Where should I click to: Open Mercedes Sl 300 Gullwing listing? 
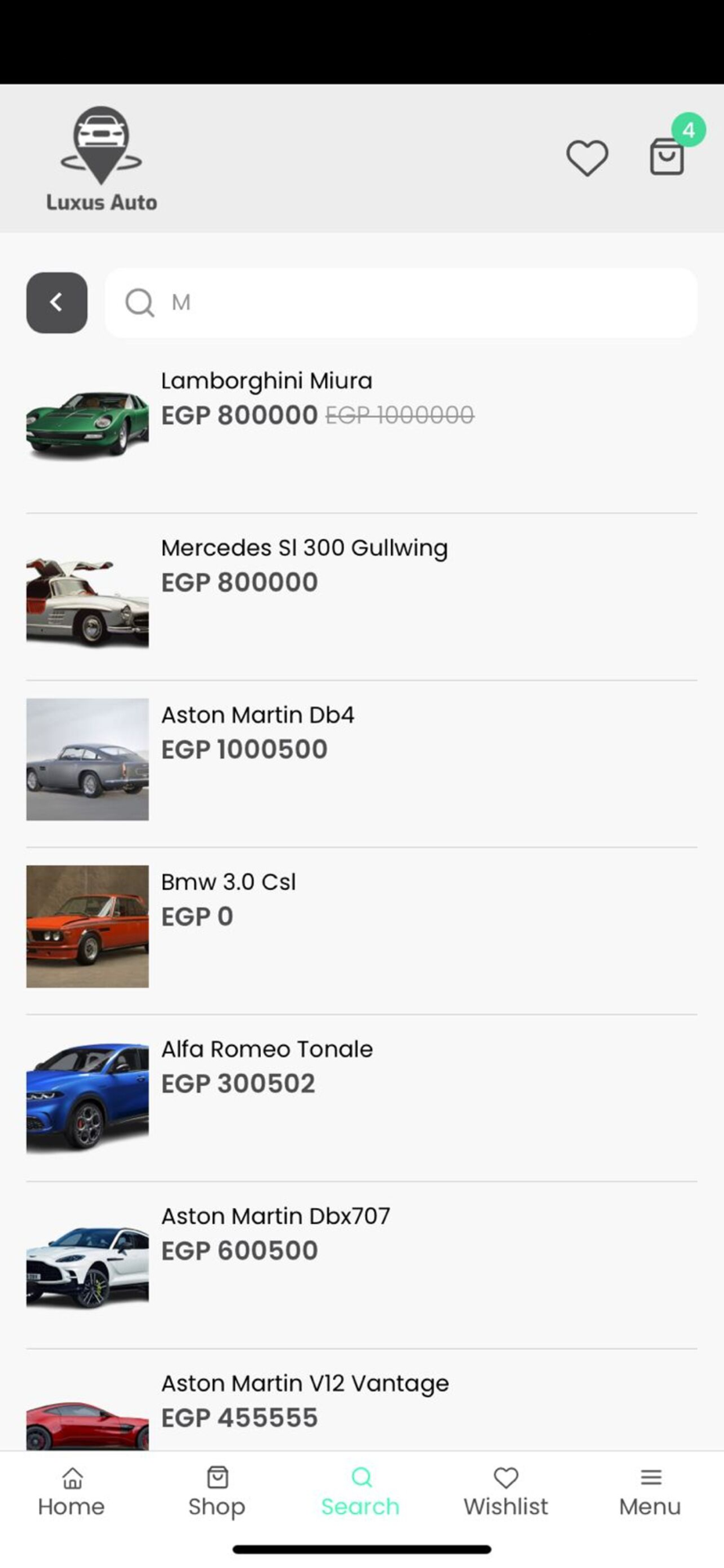point(304,548)
